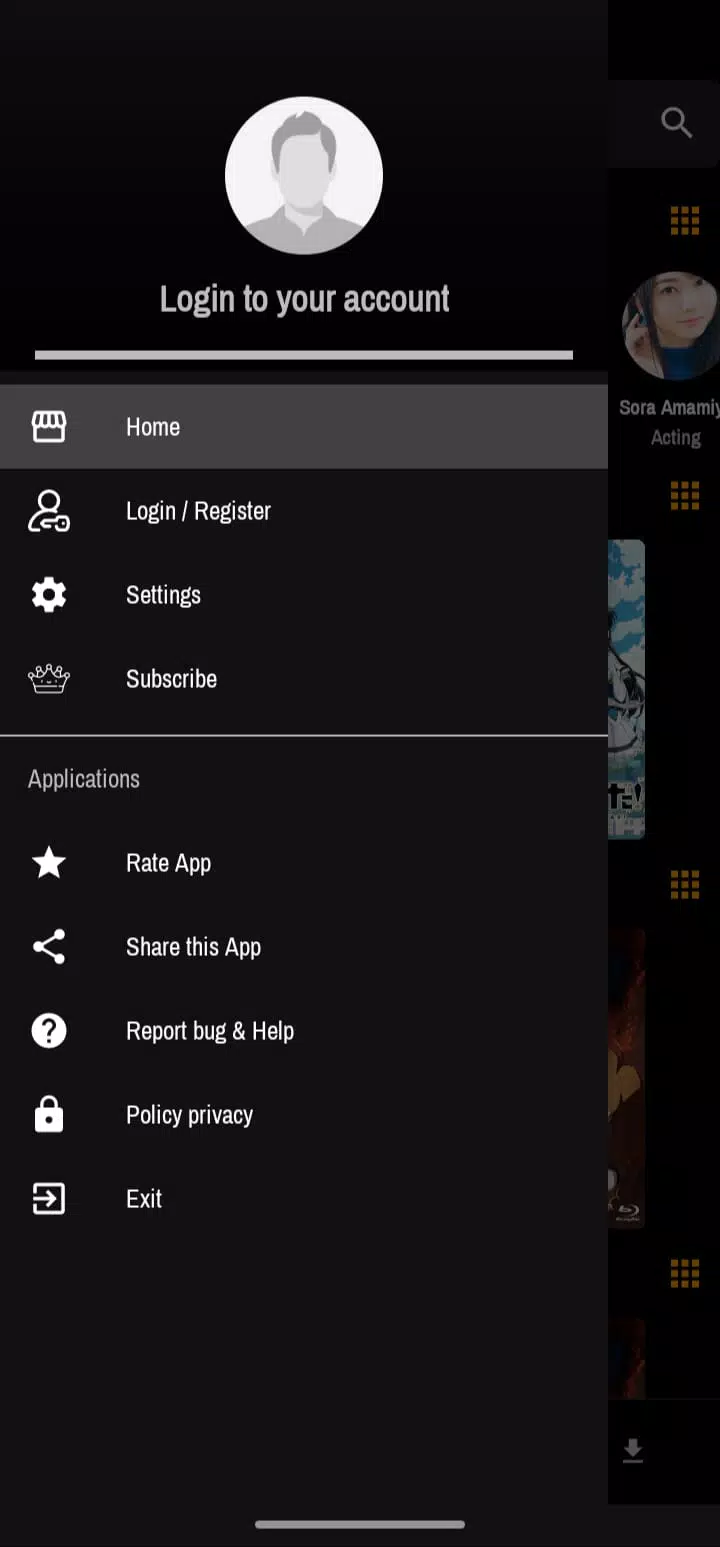720x1547 pixels.
Task: Select Home in the drawer menu
Action: coord(153,427)
